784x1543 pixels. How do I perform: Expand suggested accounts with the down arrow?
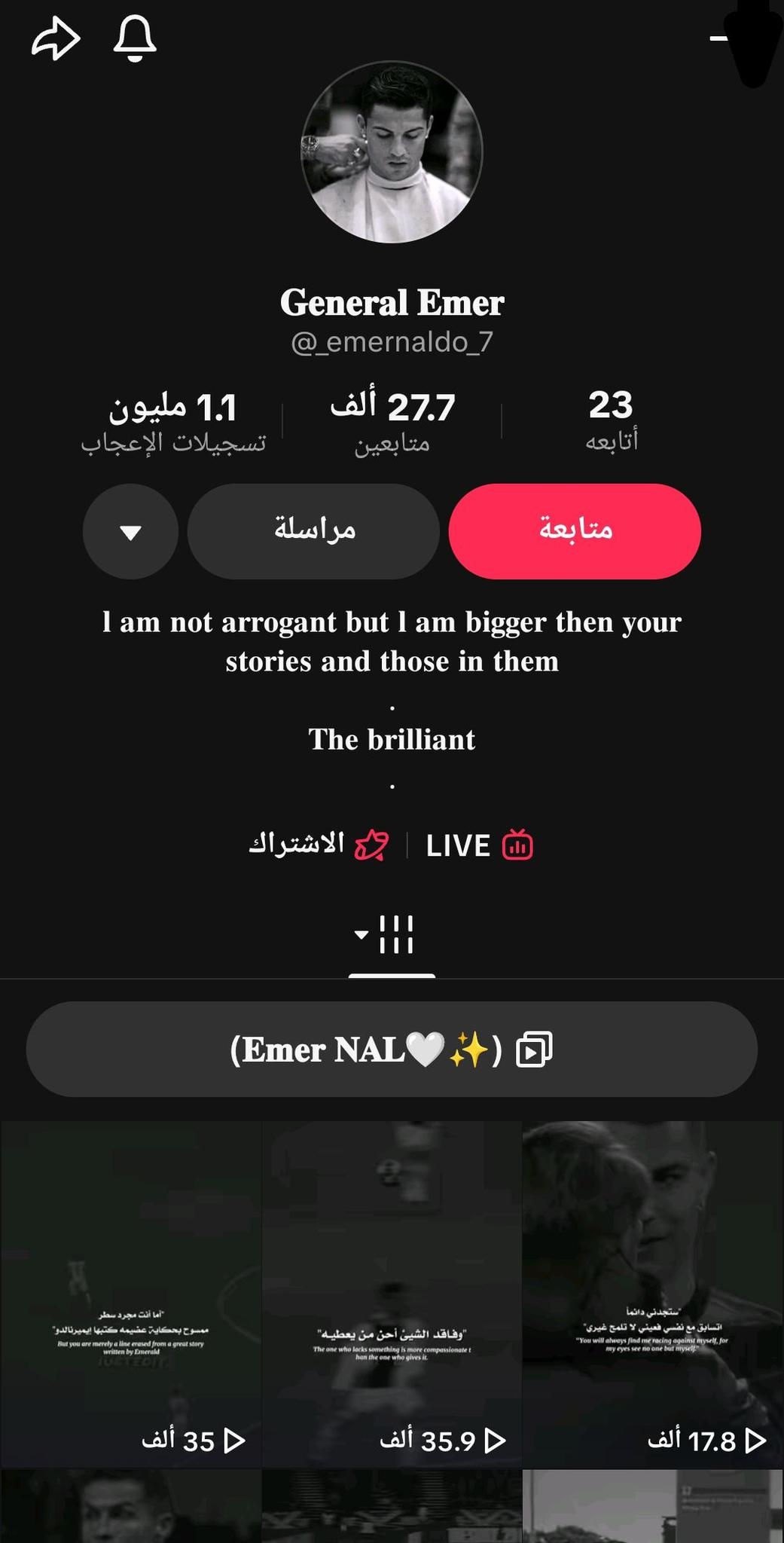click(130, 532)
